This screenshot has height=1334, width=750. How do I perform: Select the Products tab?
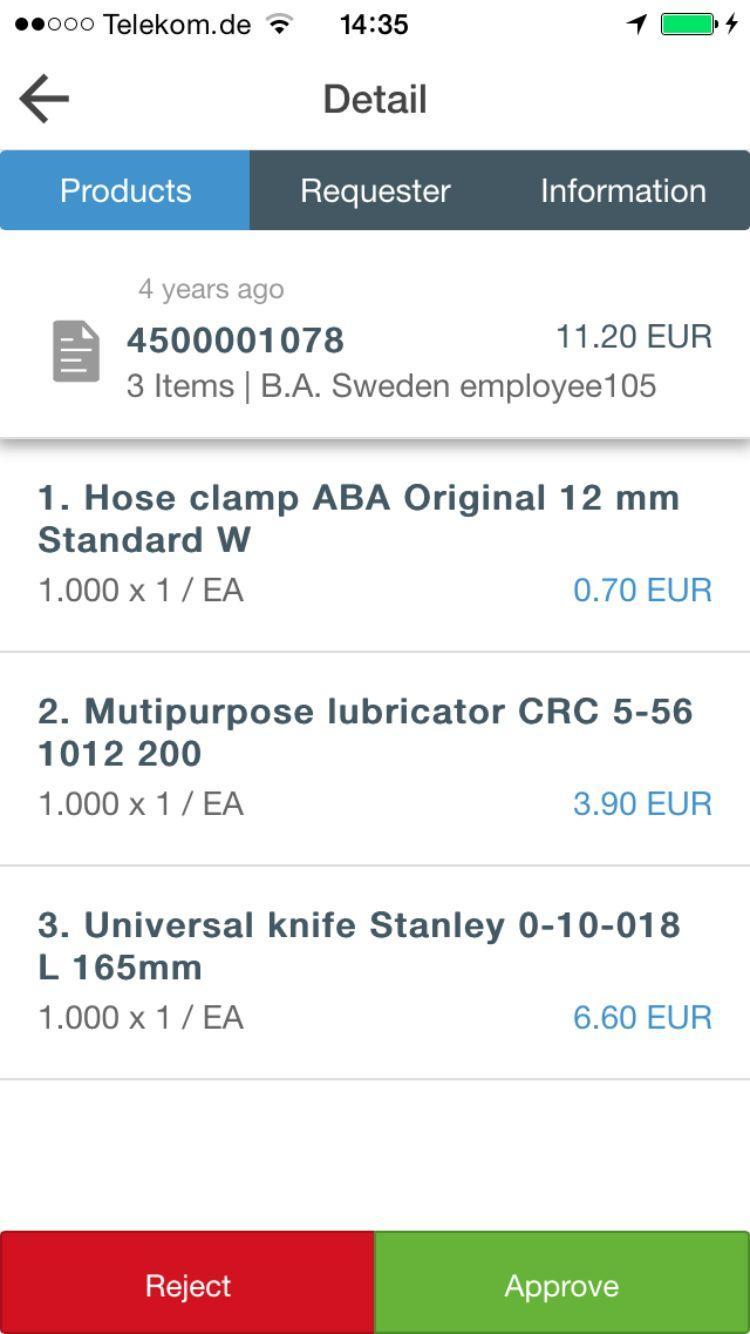point(125,190)
